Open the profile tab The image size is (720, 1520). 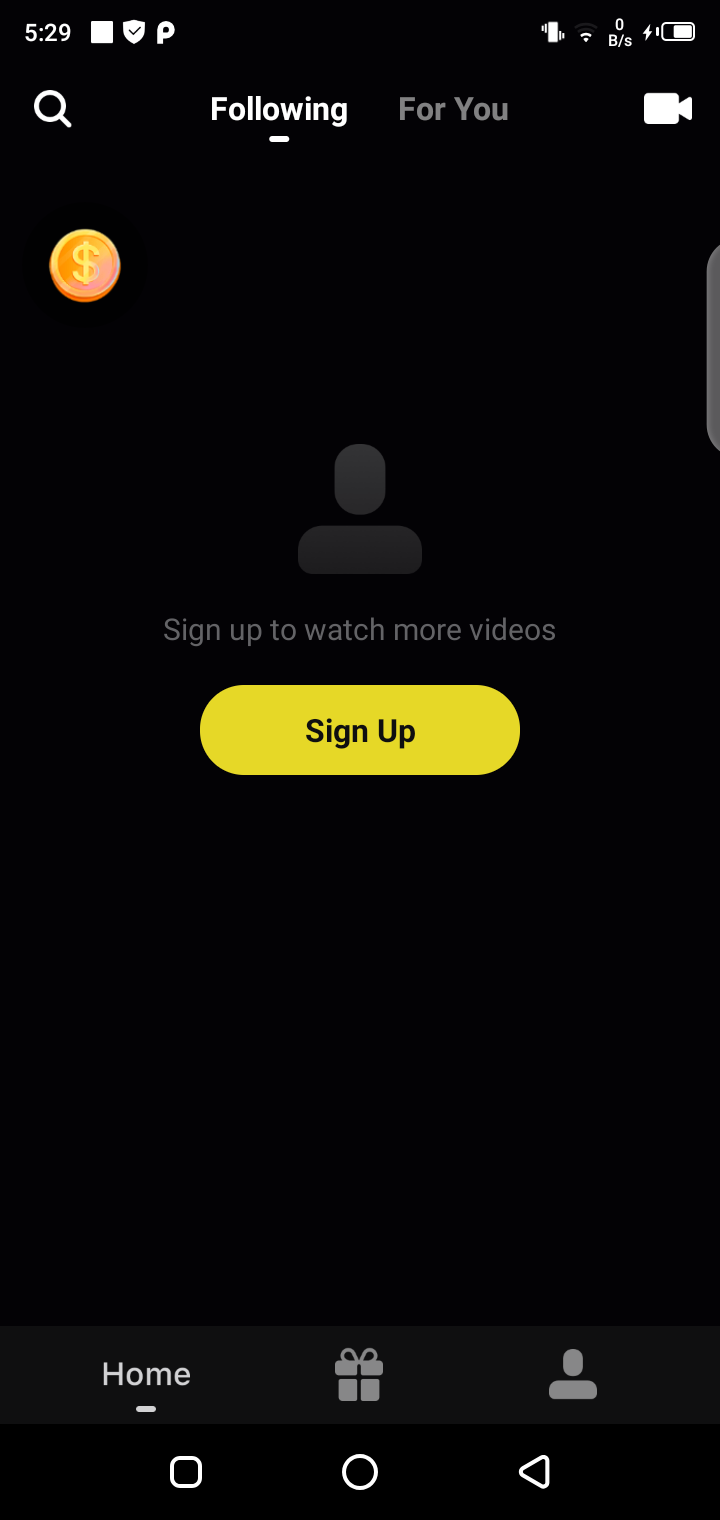click(573, 1375)
